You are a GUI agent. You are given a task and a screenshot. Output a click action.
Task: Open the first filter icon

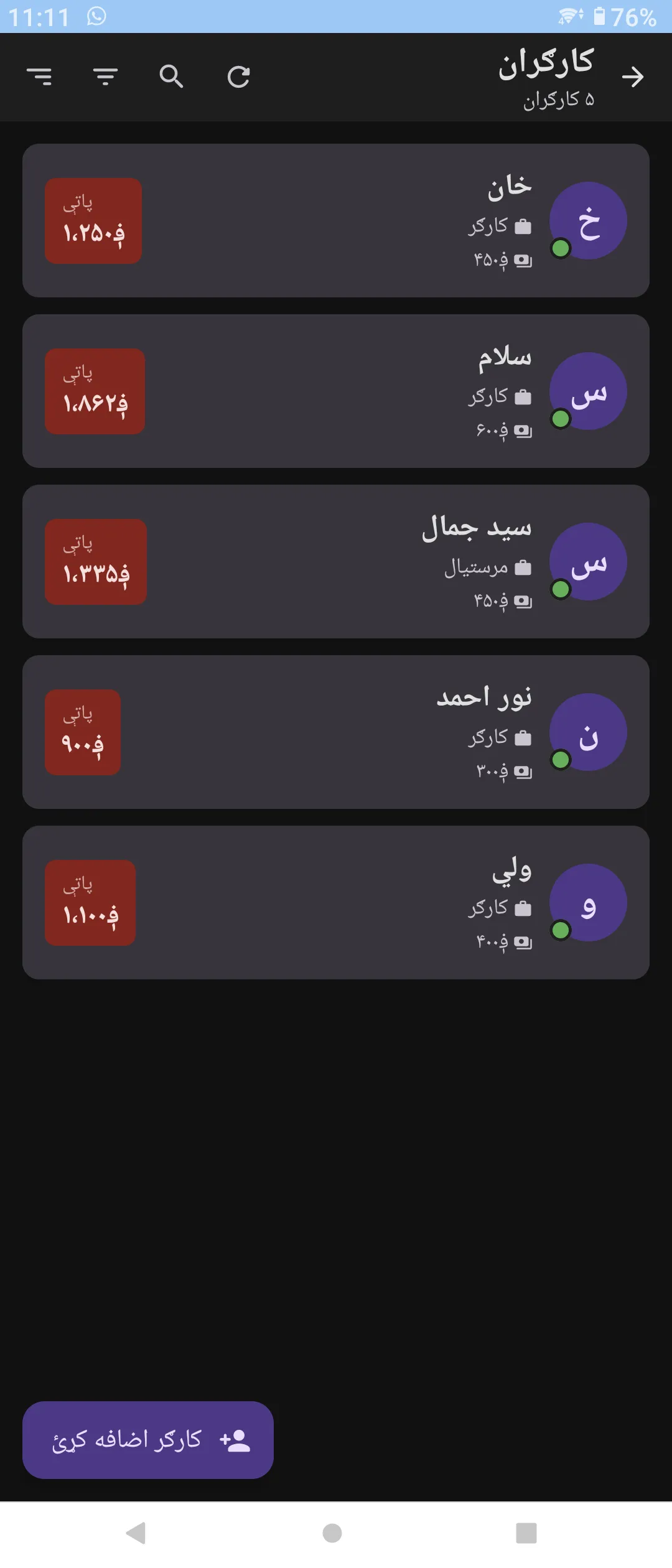click(x=40, y=76)
